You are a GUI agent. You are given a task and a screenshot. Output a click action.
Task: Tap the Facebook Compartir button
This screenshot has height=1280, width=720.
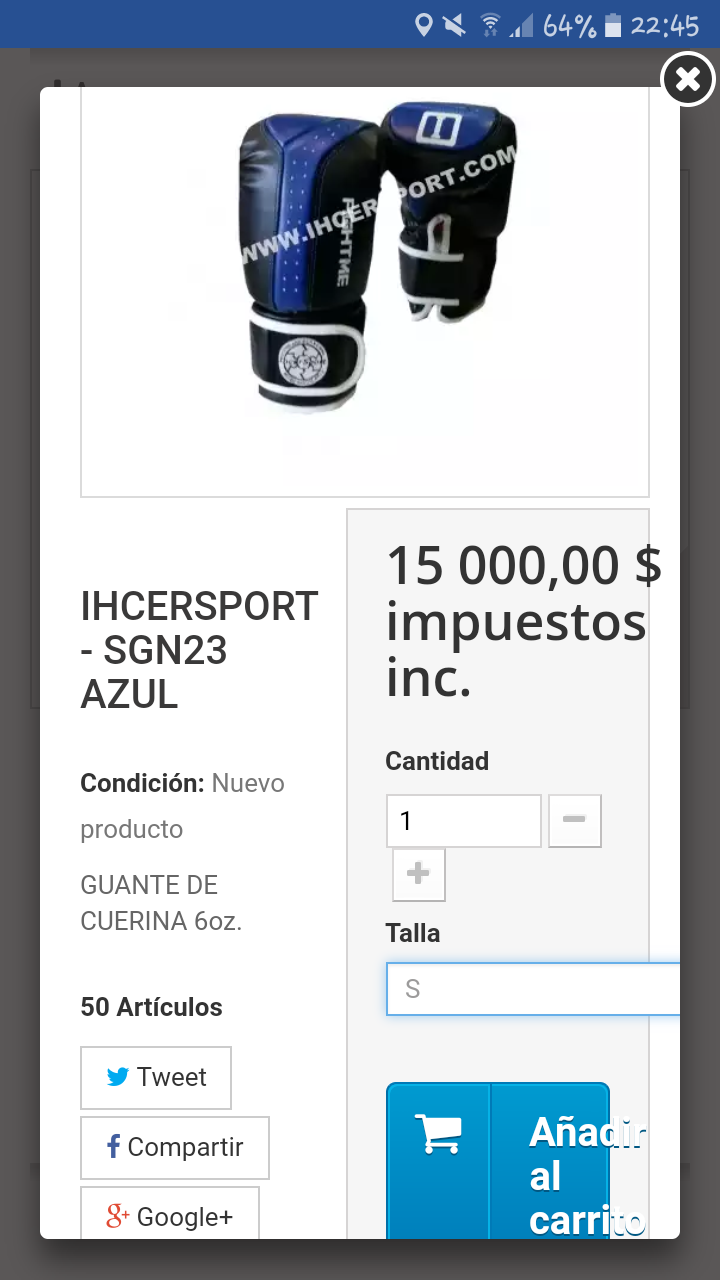(x=175, y=1148)
